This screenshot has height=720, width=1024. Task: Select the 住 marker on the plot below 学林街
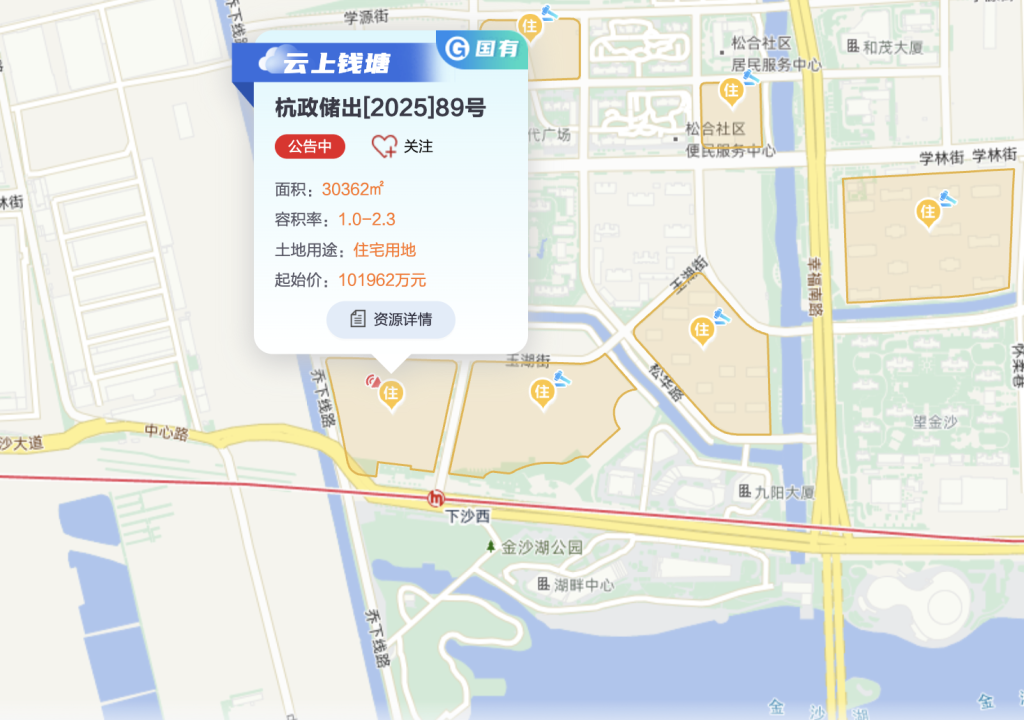(928, 212)
